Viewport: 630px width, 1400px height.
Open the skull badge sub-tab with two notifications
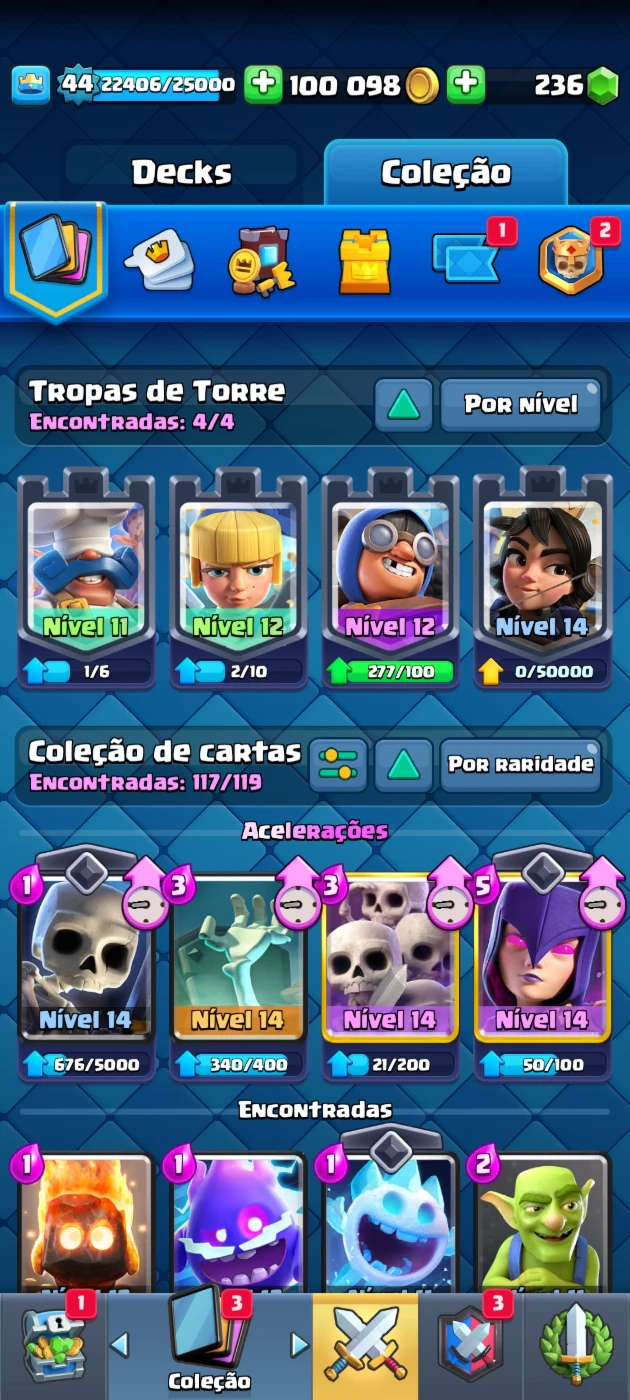[573, 258]
